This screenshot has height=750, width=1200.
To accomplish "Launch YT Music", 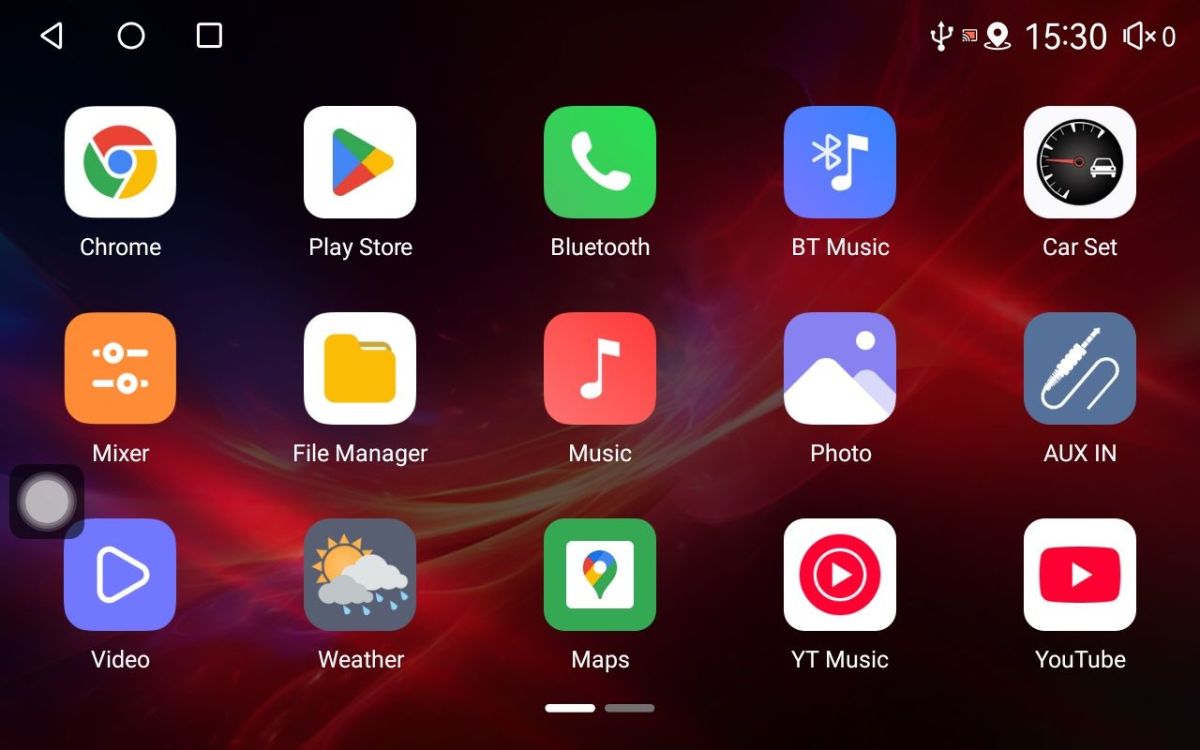I will (840, 575).
